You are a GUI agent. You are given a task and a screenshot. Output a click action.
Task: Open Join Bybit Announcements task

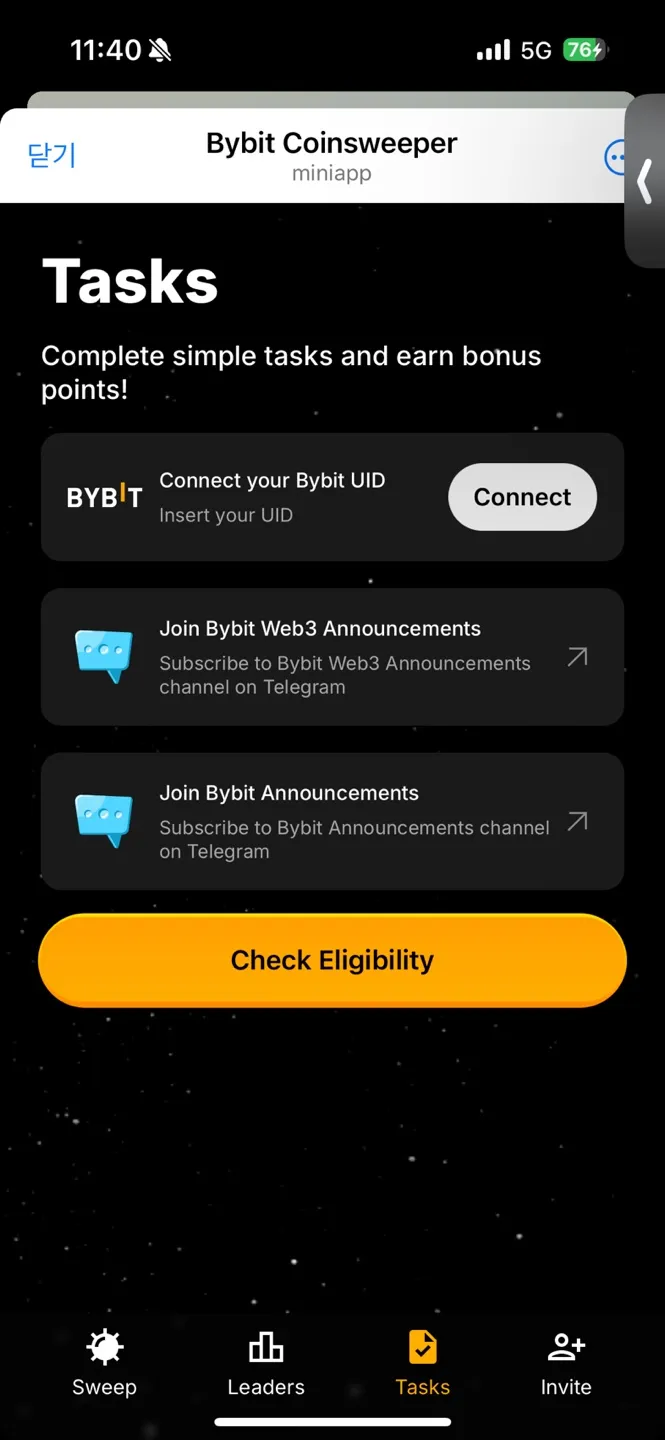(332, 821)
